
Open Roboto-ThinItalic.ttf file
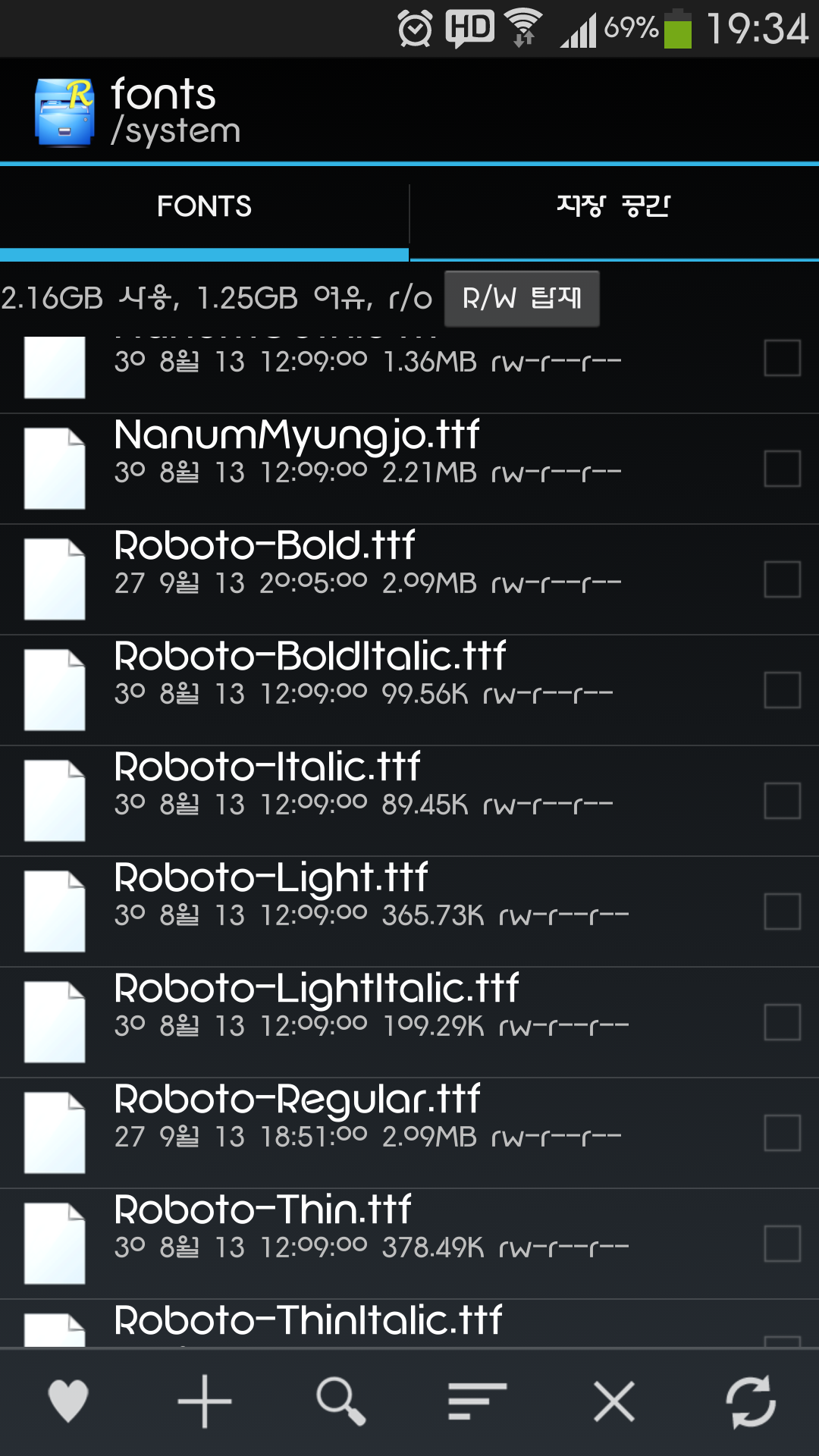point(308,1322)
